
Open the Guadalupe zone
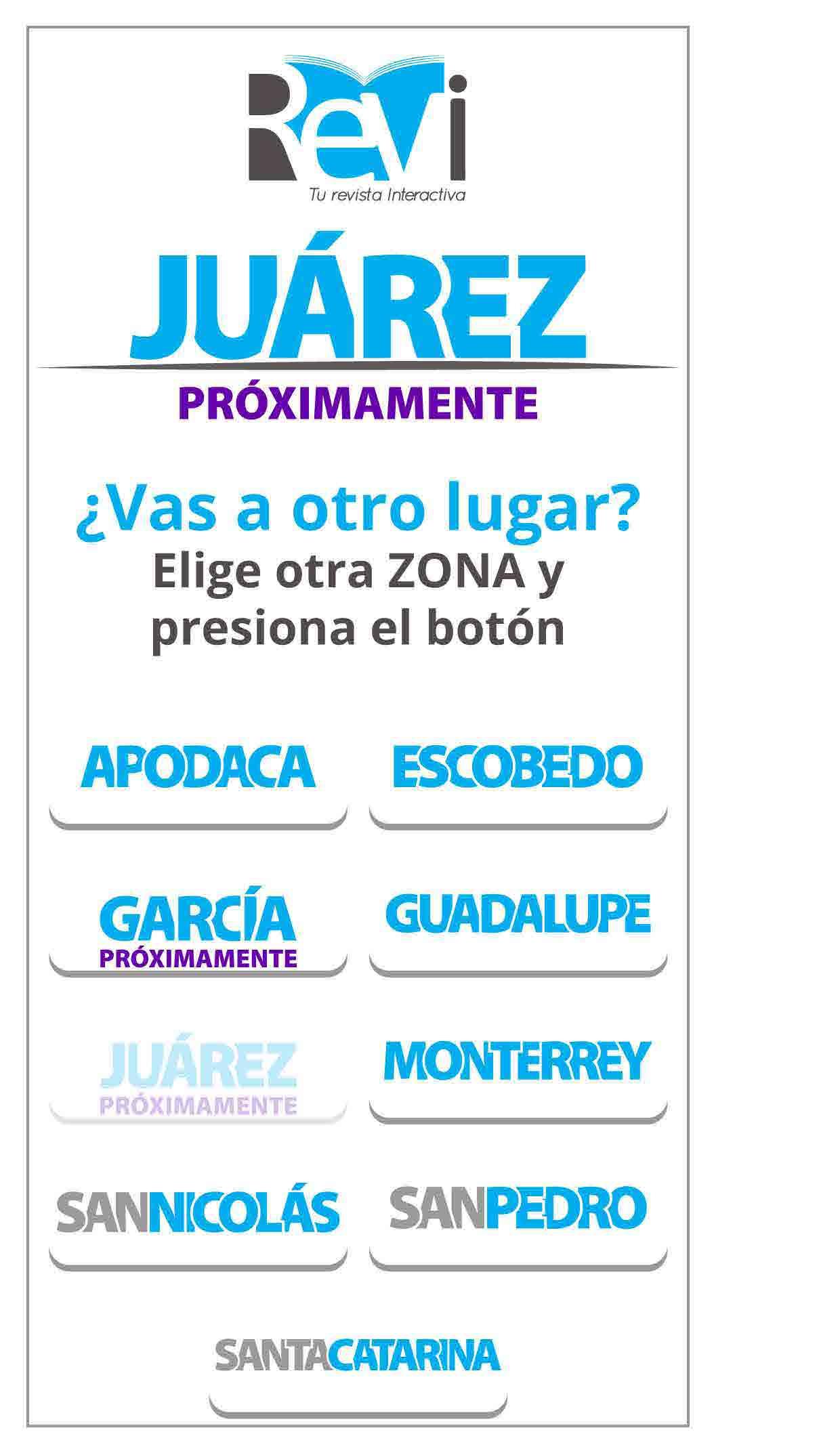[x=518, y=927]
